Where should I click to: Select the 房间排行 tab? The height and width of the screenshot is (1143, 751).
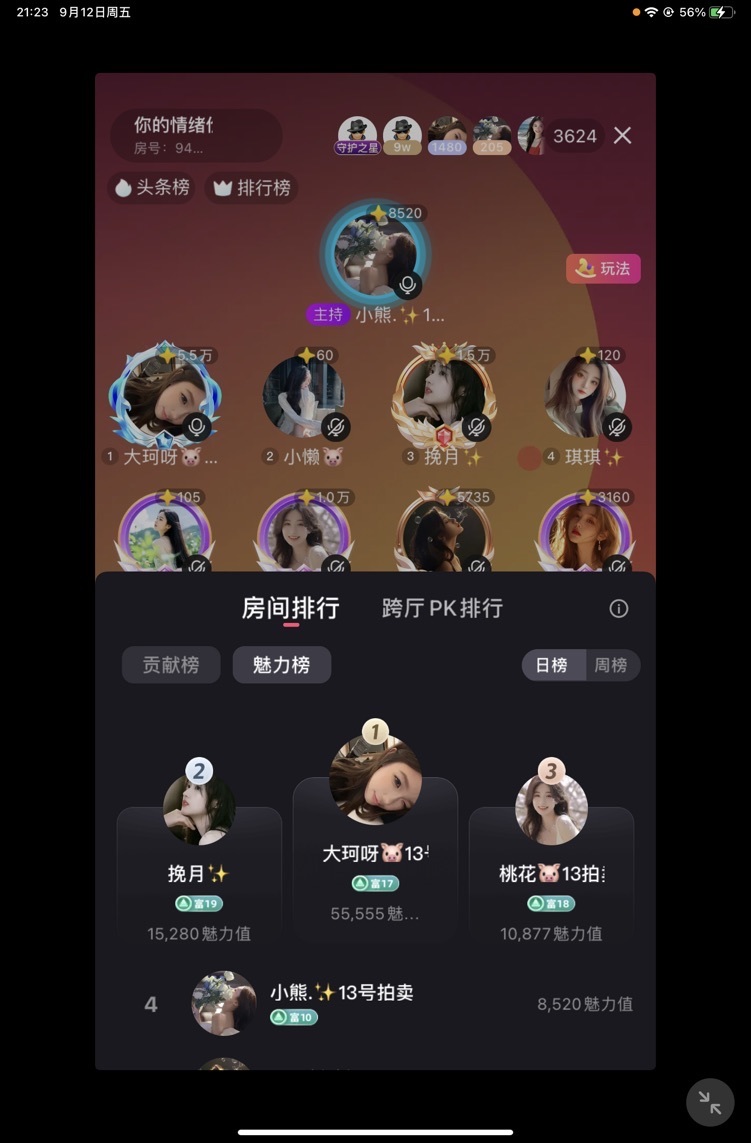click(x=290, y=608)
